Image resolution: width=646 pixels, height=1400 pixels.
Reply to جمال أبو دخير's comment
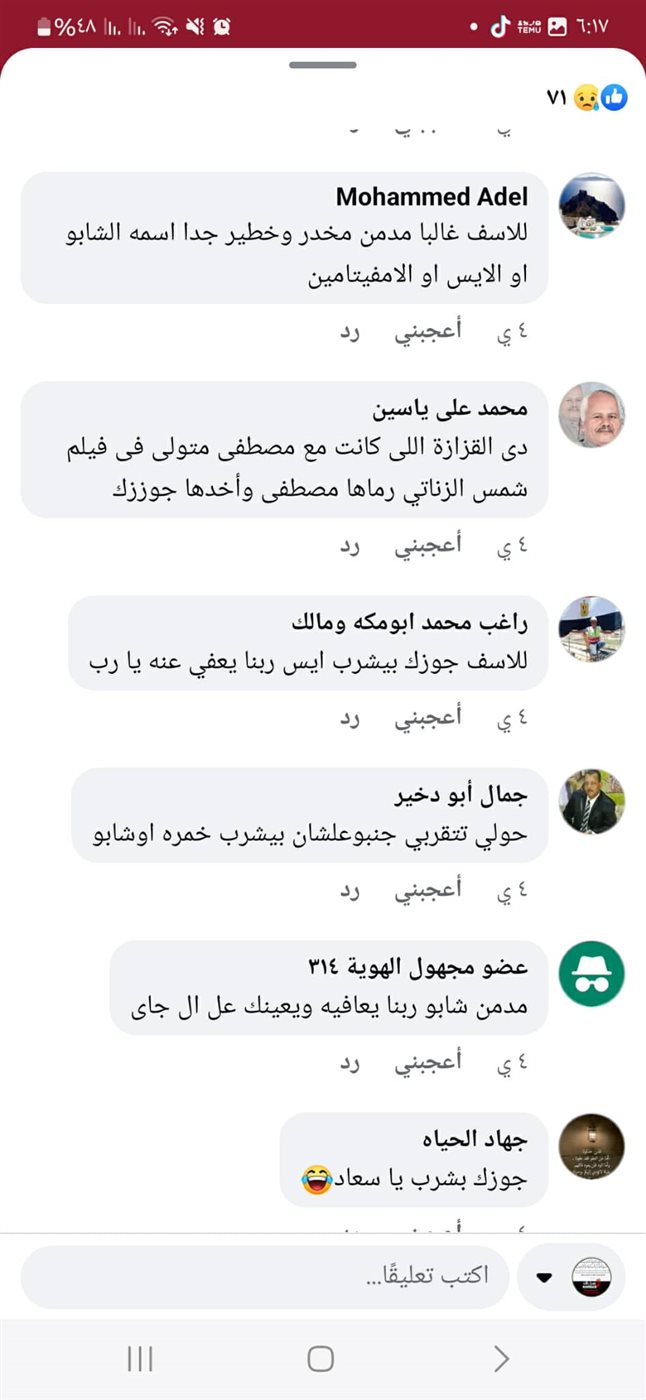point(349,890)
